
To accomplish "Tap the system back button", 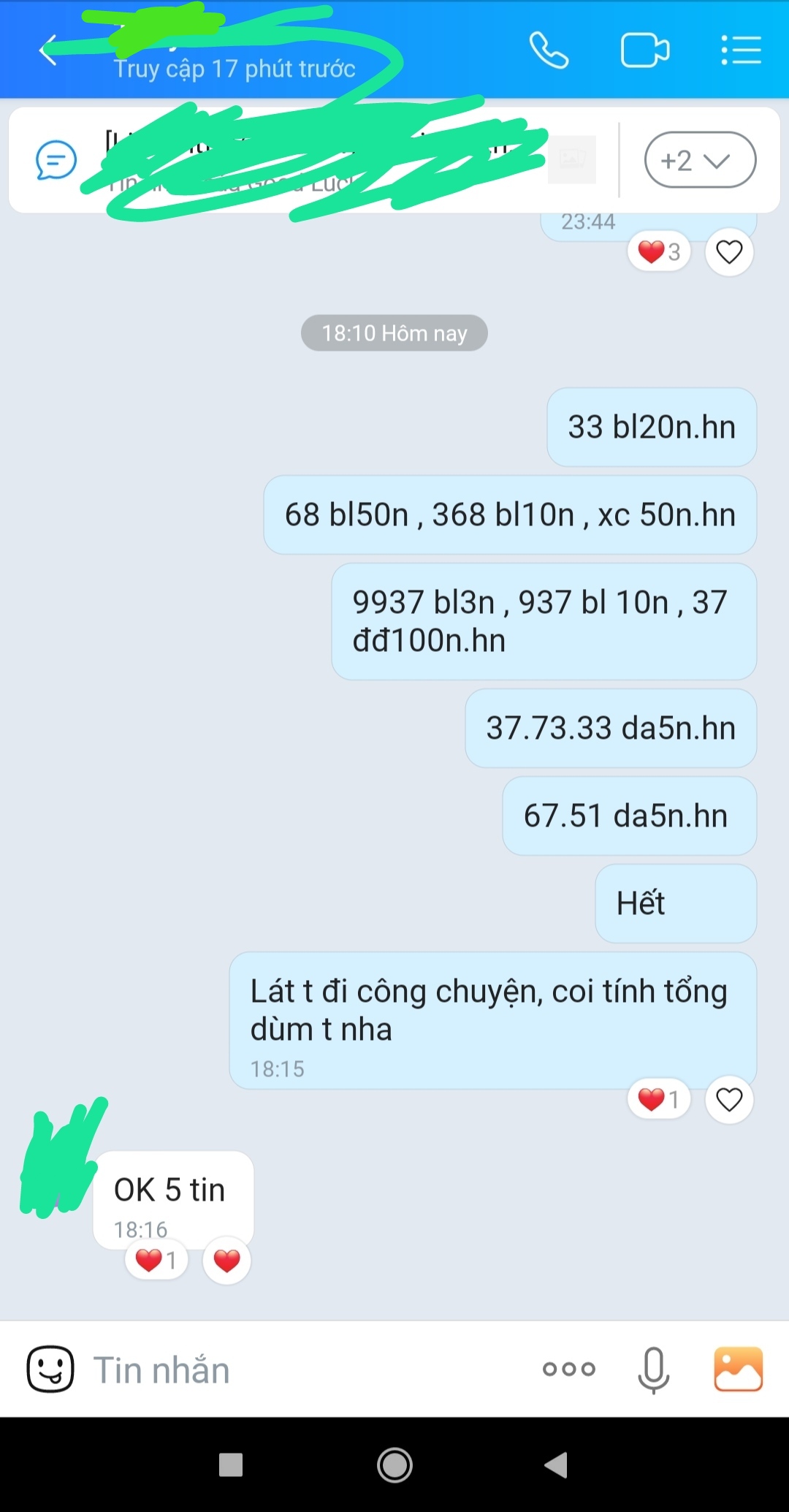I will [556, 1464].
